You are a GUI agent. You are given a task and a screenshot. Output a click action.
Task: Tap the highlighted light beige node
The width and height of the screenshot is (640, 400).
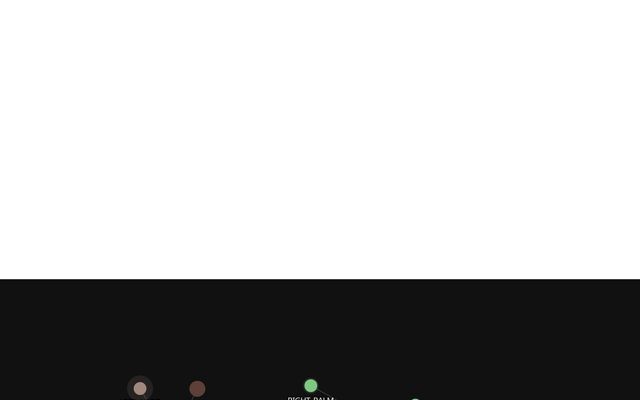[x=140, y=389]
